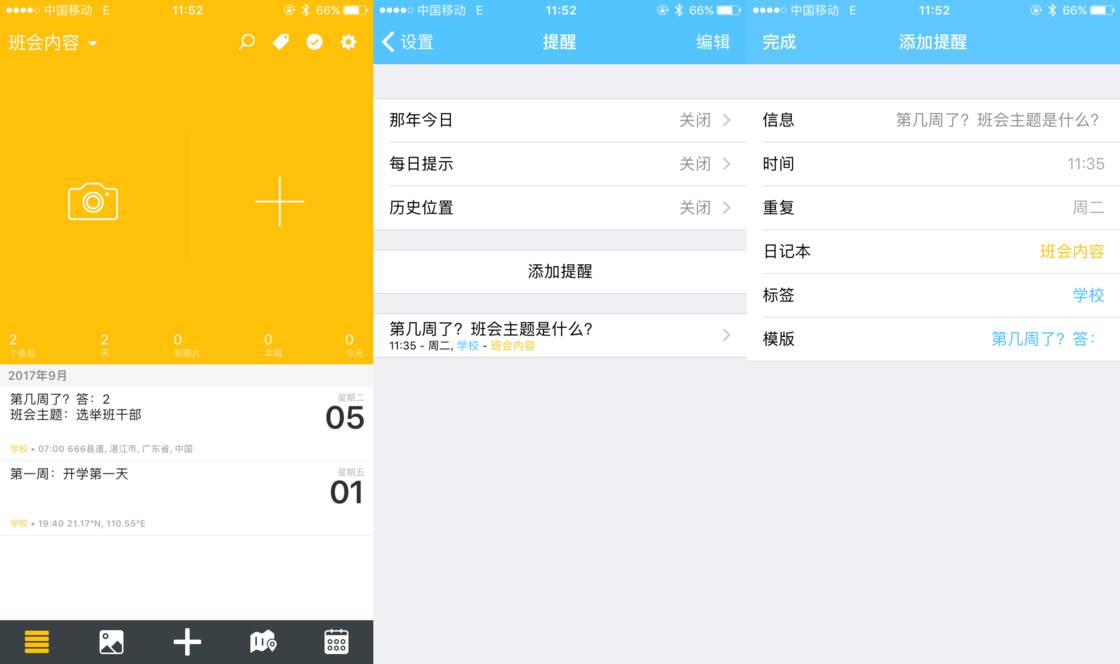Change the reminder 时间 11:35
The height and width of the screenshot is (664, 1120).
(933, 164)
